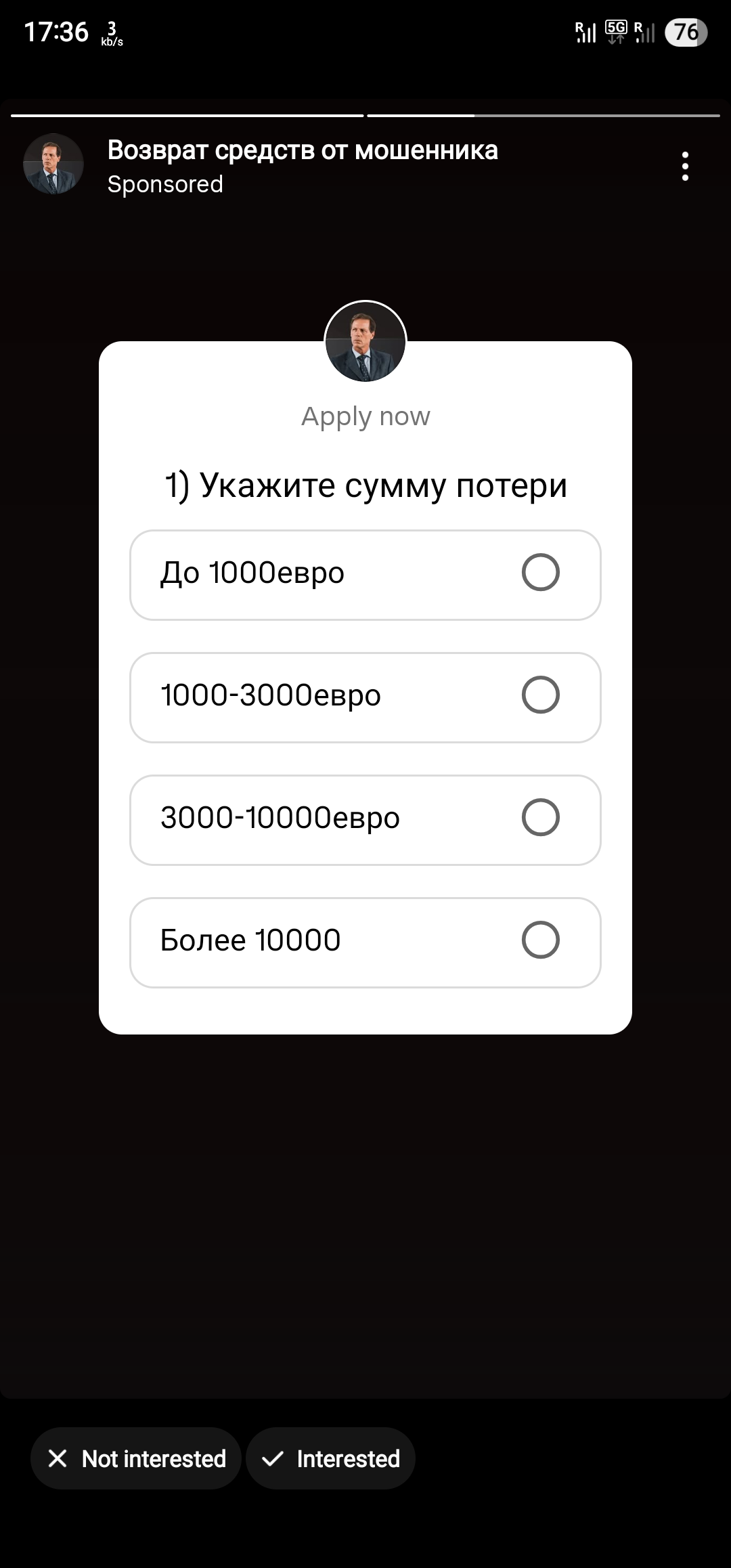This screenshot has width=731, height=1568.
Task: Select the До 1000евро option
Action: pos(365,575)
